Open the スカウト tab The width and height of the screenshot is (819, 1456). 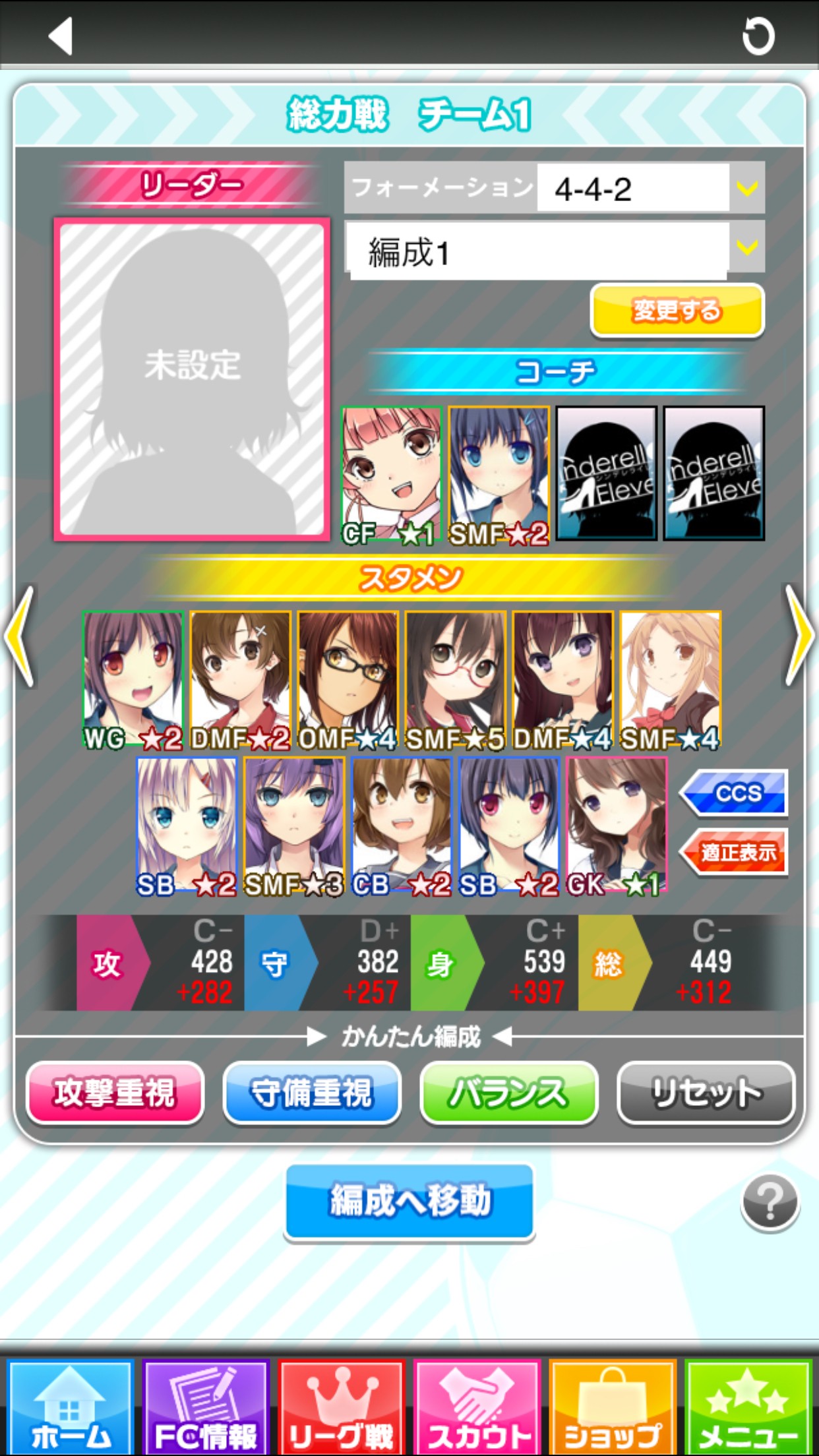[x=477, y=1407]
